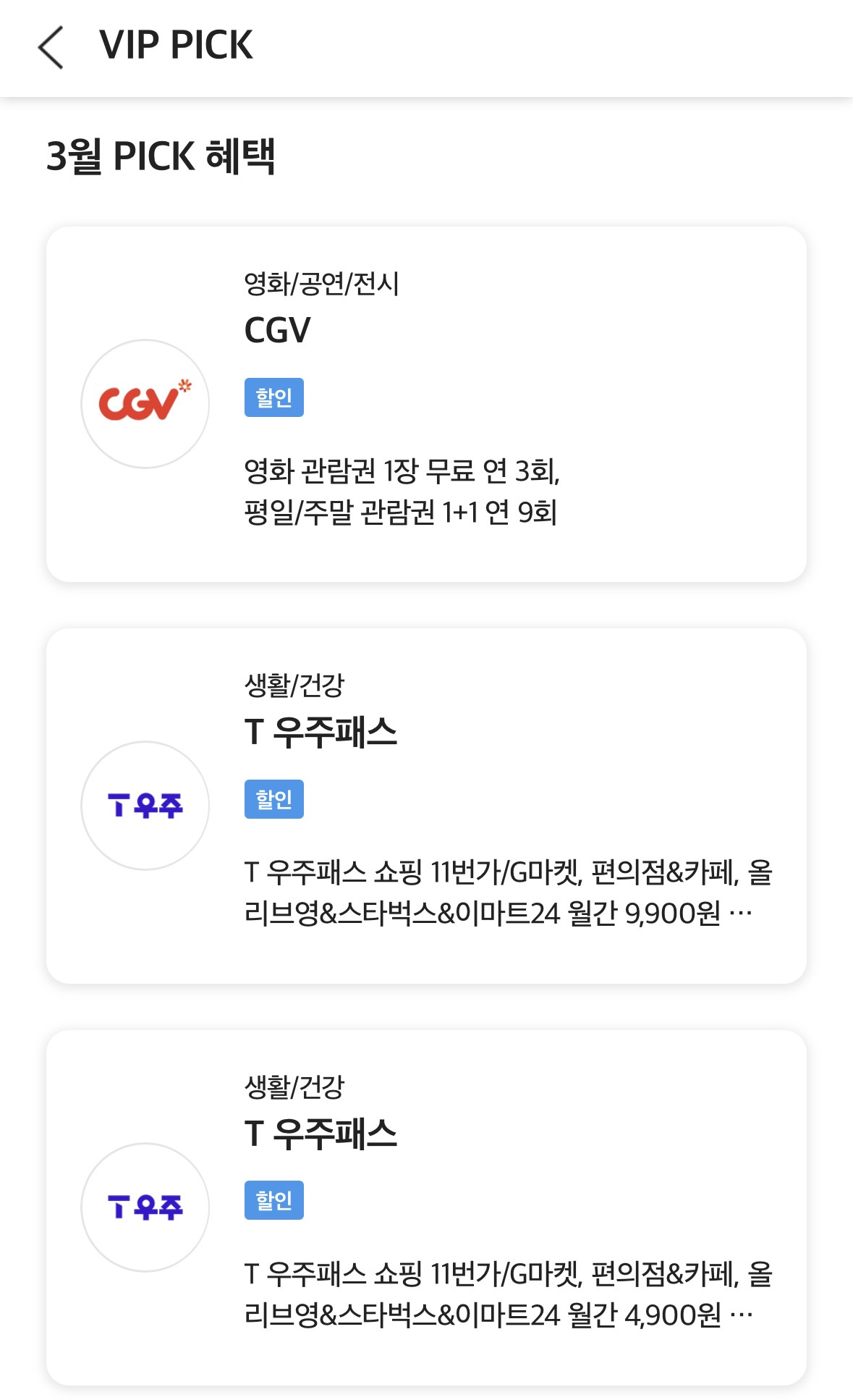Screen dimensions: 853x1400
Task: Open the CGV movie benefit card
Action: 427,402
